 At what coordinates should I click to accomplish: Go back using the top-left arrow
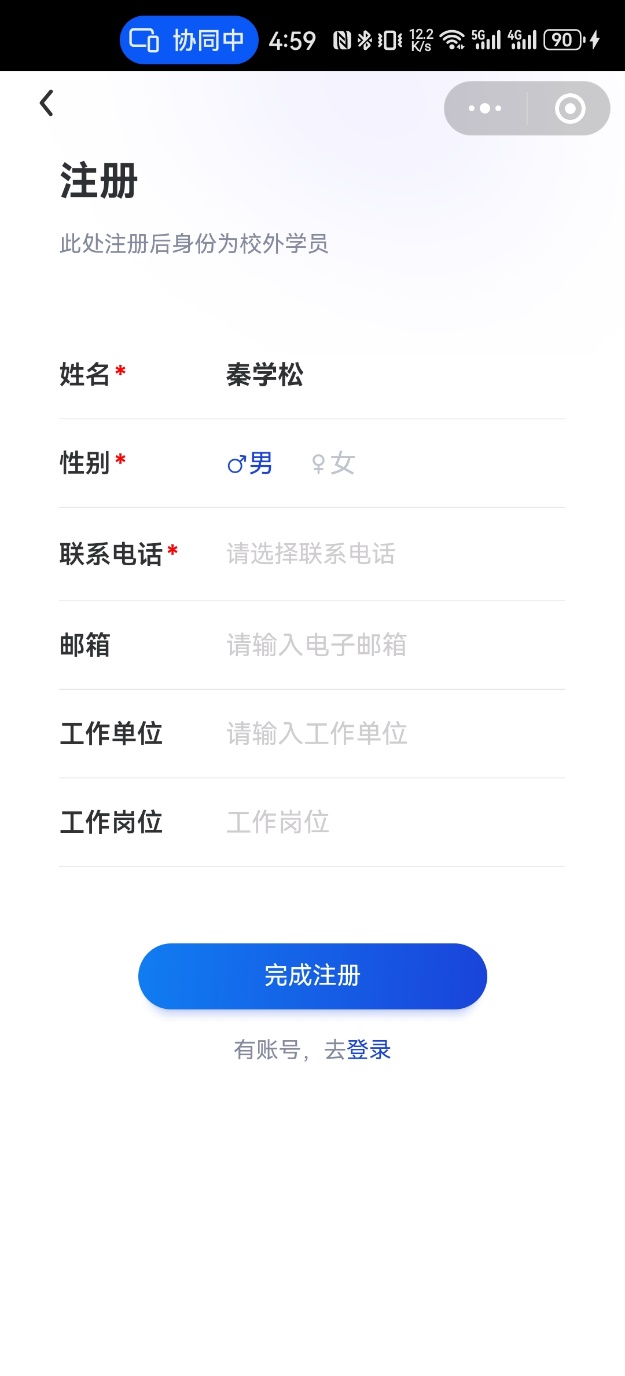coord(46,103)
